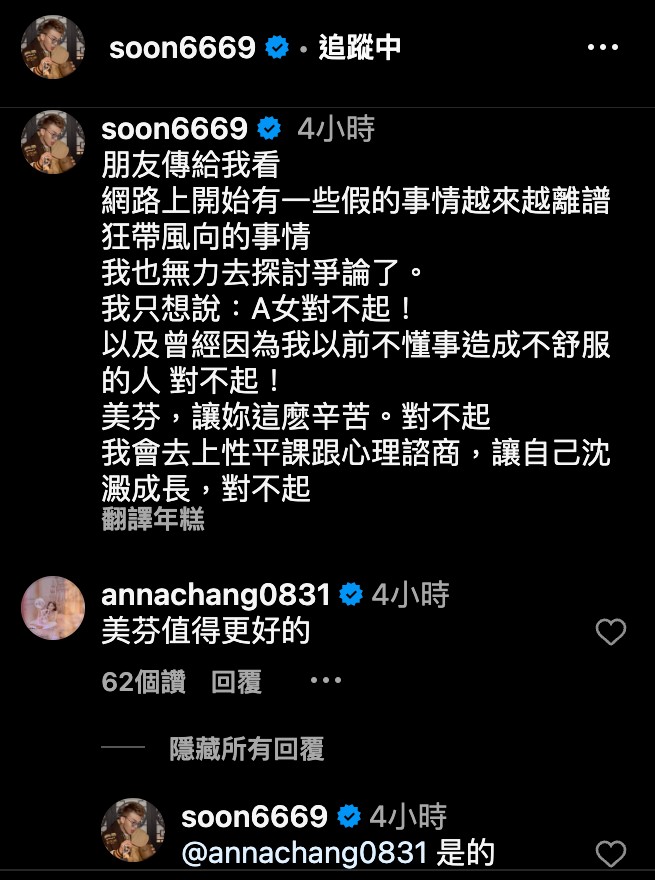This screenshot has height=880, width=655.
Task: View the 62個讚 likes list
Action: (x=144, y=682)
